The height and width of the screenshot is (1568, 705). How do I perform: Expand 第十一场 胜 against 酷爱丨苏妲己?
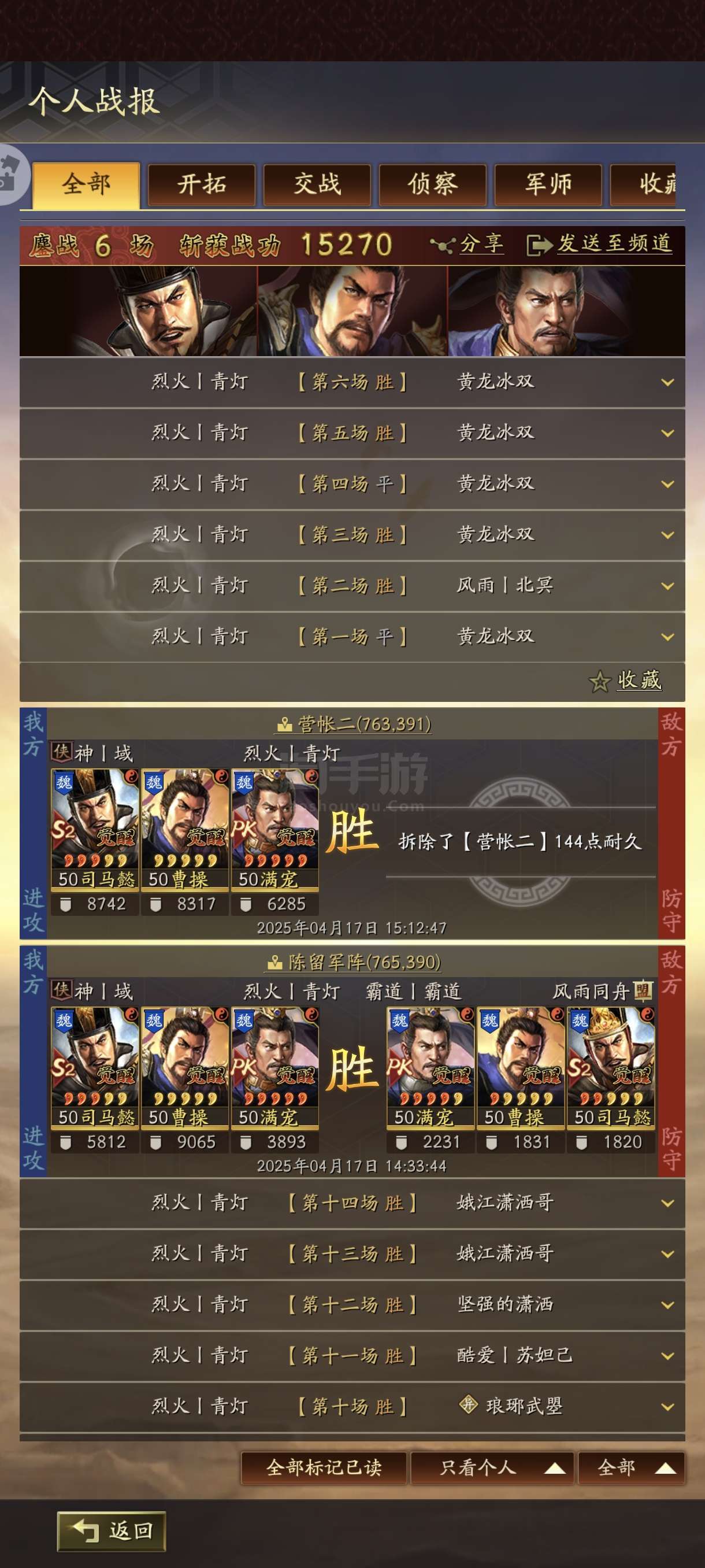click(x=352, y=1356)
